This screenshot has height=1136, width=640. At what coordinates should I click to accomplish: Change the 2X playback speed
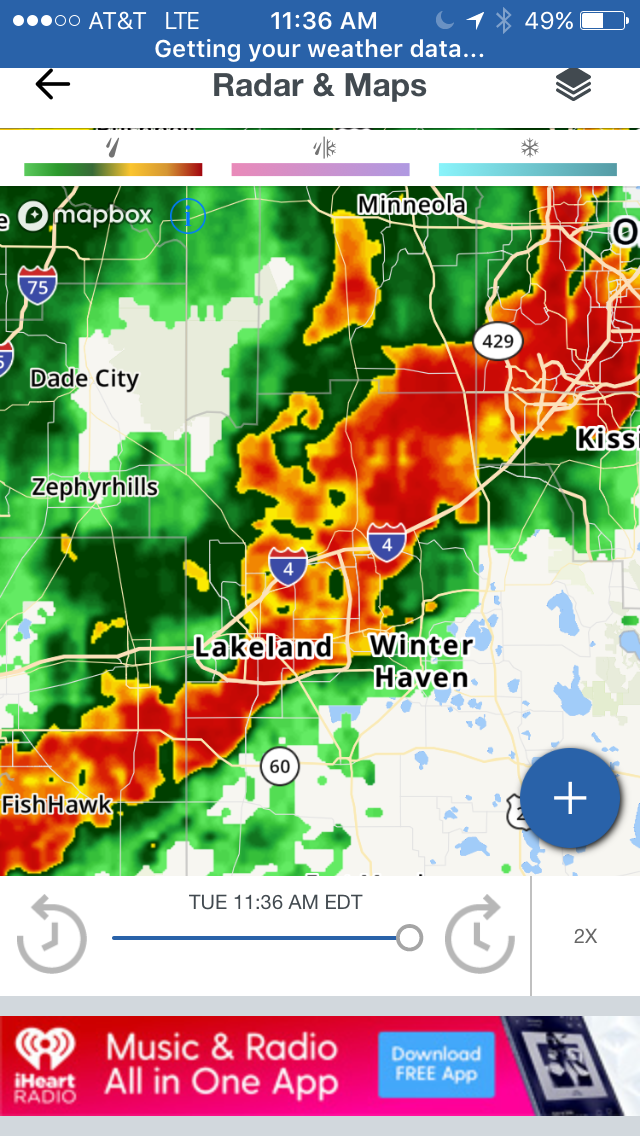[x=585, y=937]
